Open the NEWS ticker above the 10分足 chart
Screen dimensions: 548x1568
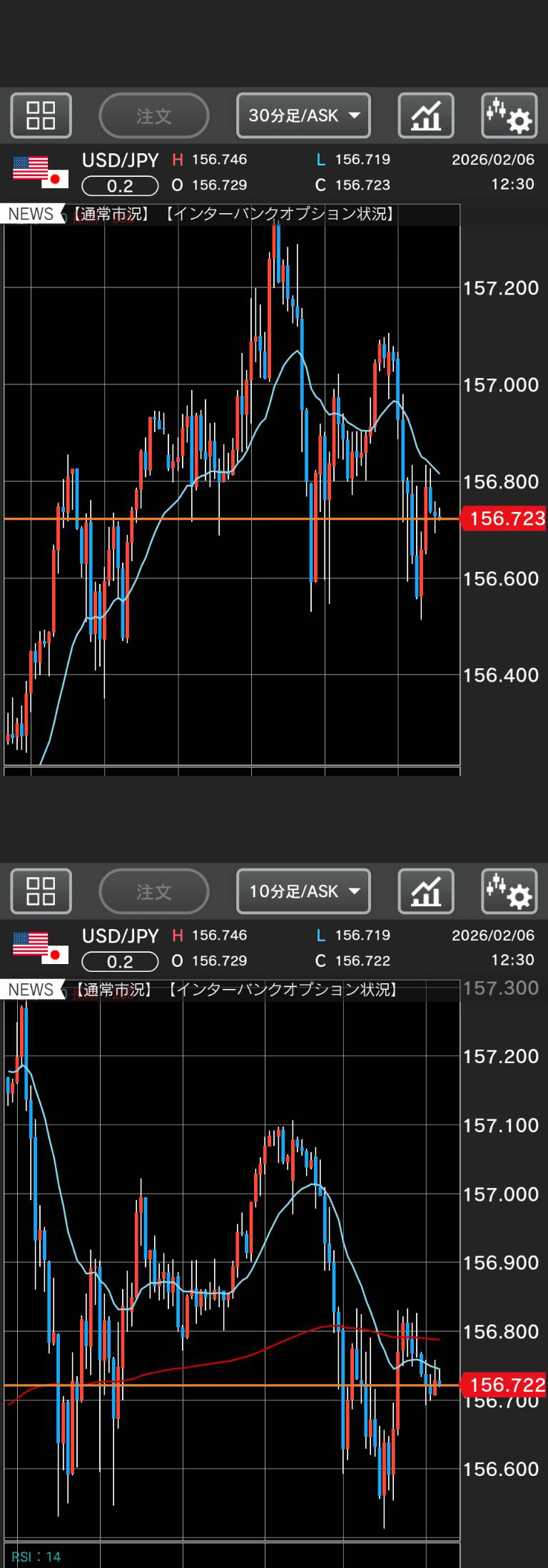(31, 990)
